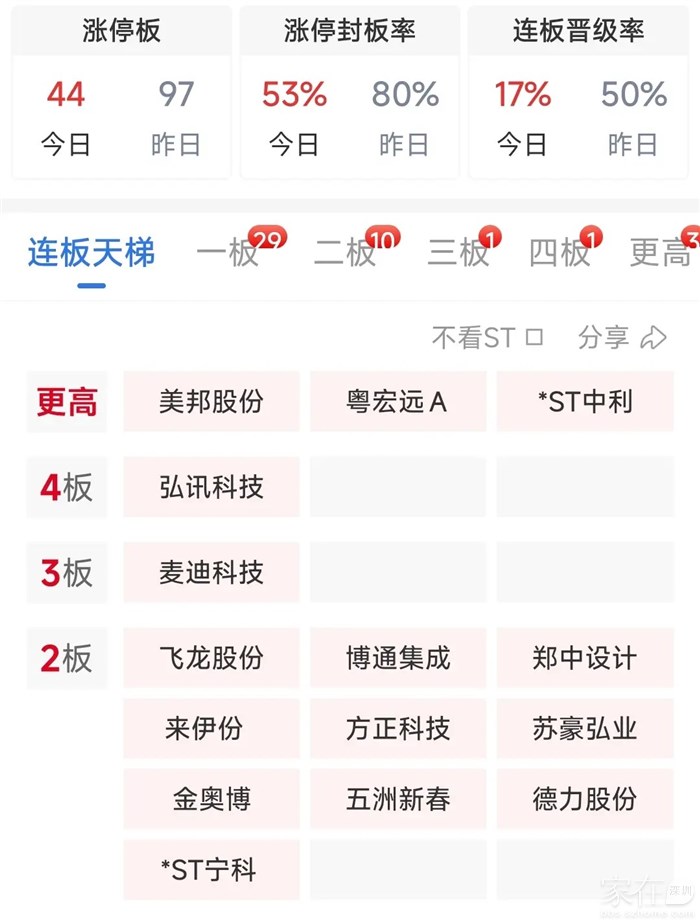Open stock 郑中设计
Image resolution: width=700 pixels, height=921 pixels.
point(584,658)
